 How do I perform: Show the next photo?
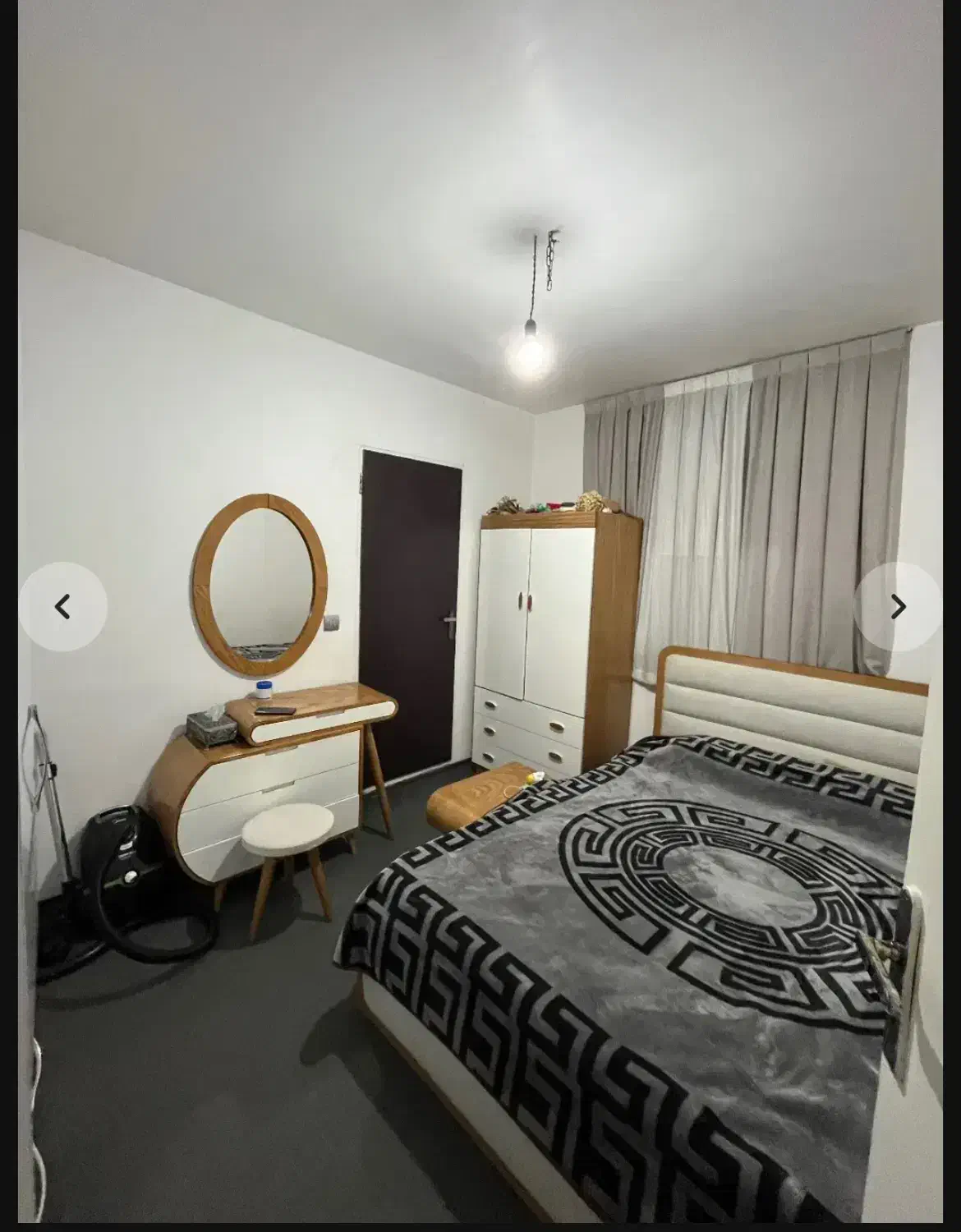tap(898, 607)
